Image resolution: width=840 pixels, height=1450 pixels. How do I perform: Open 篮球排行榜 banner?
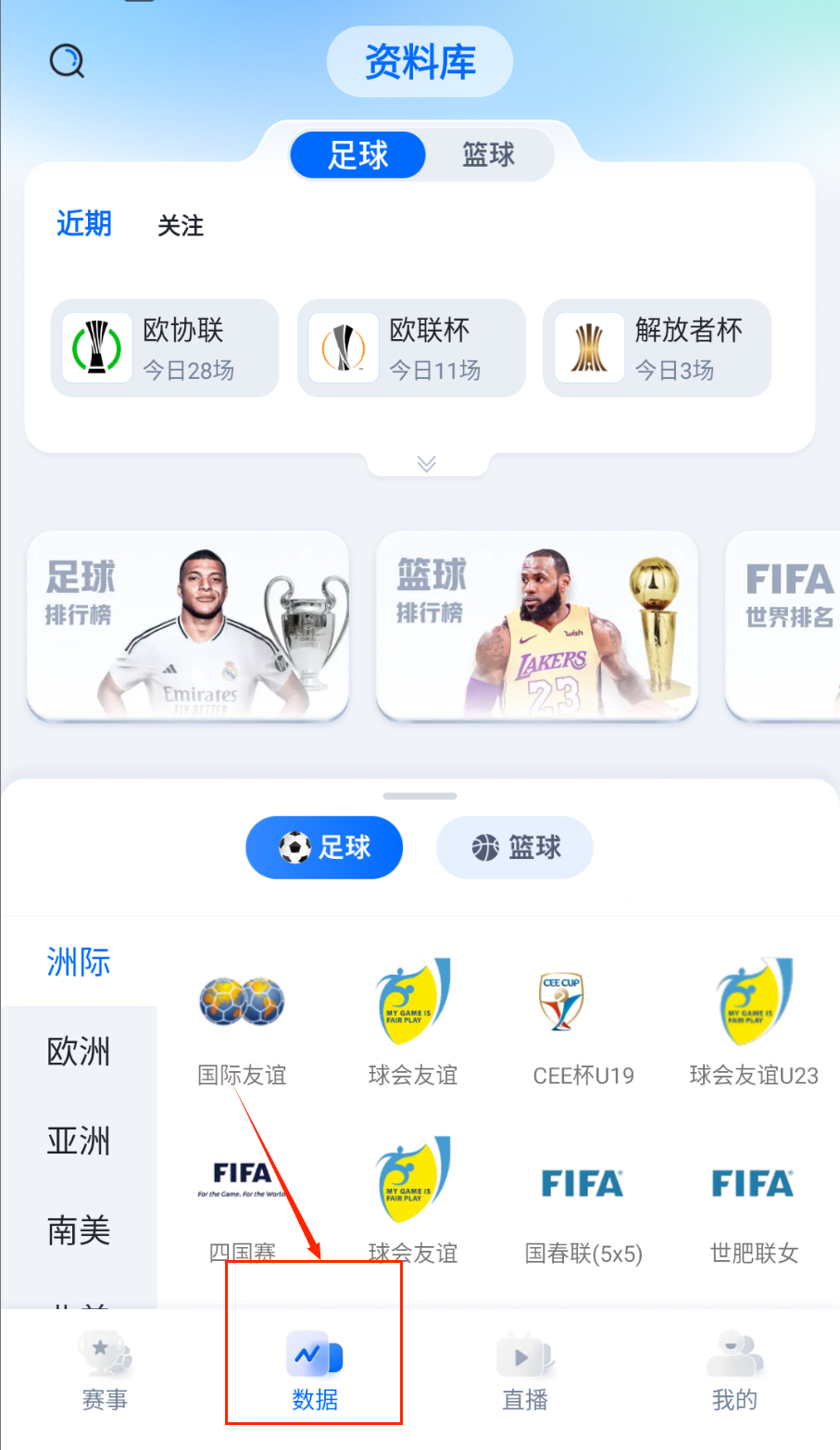tap(536, 625)
